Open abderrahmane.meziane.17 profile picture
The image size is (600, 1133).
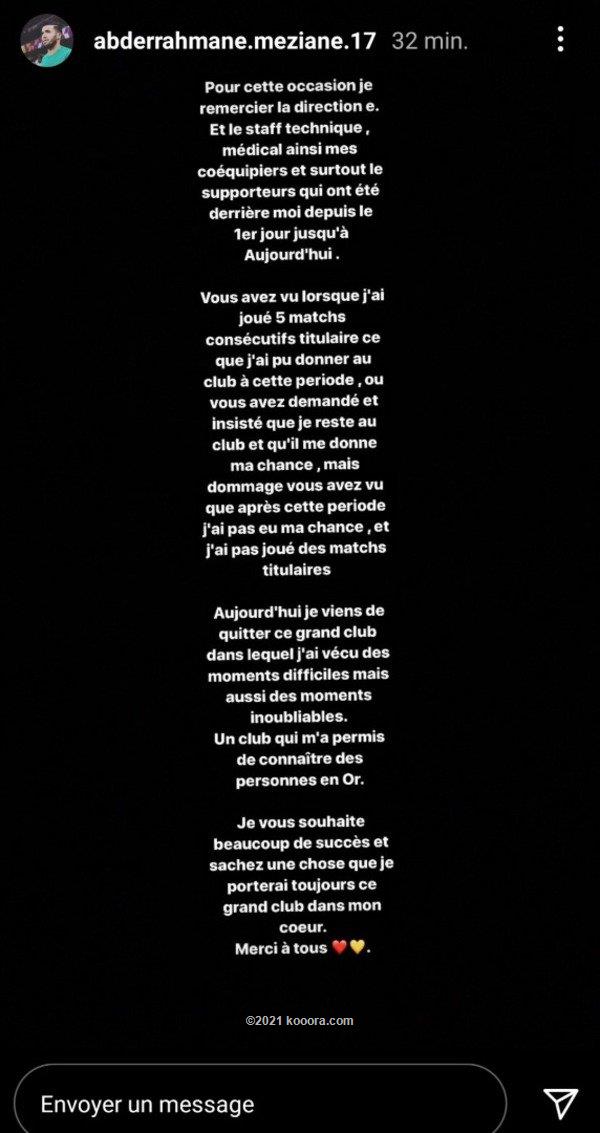[x=46, y=41]
